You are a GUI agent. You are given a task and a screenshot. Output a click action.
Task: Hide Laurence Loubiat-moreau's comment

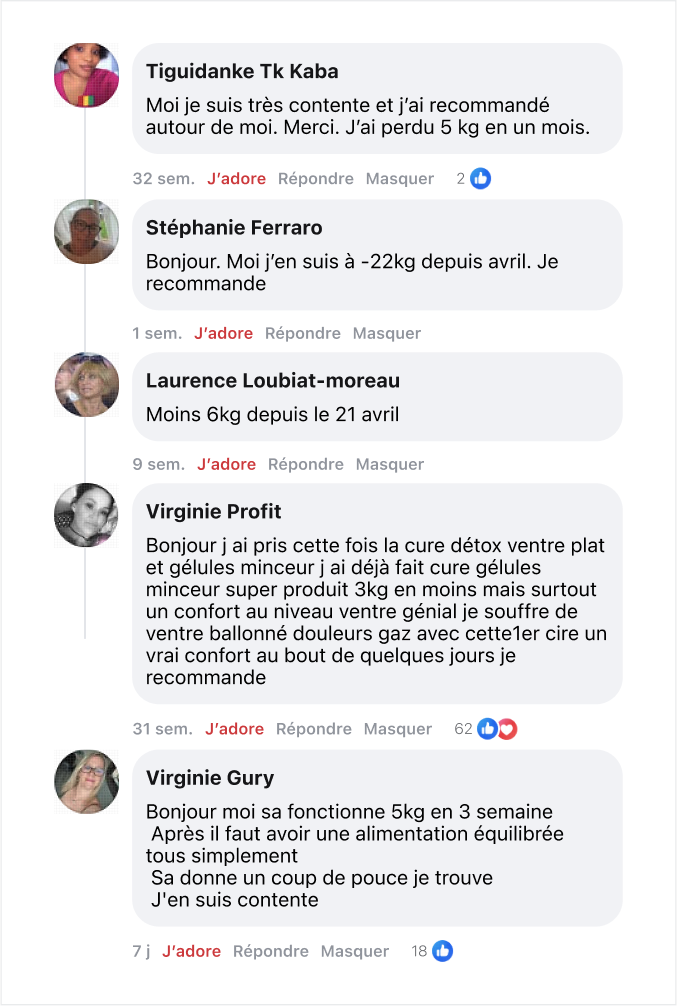coord(389,464)
